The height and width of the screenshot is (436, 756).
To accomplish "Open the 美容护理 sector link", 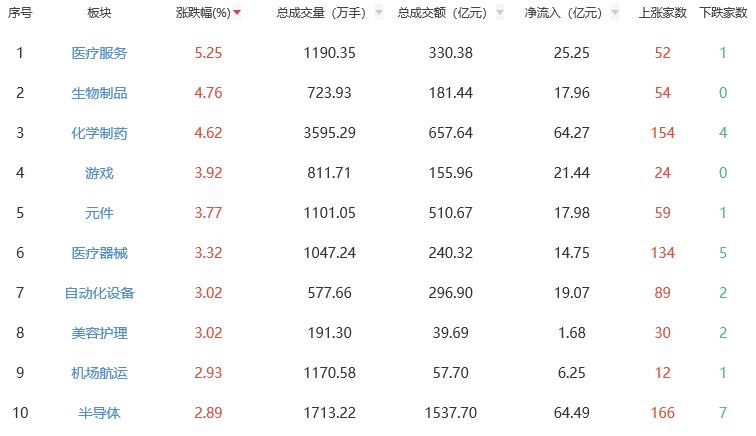I will [99, 332].
